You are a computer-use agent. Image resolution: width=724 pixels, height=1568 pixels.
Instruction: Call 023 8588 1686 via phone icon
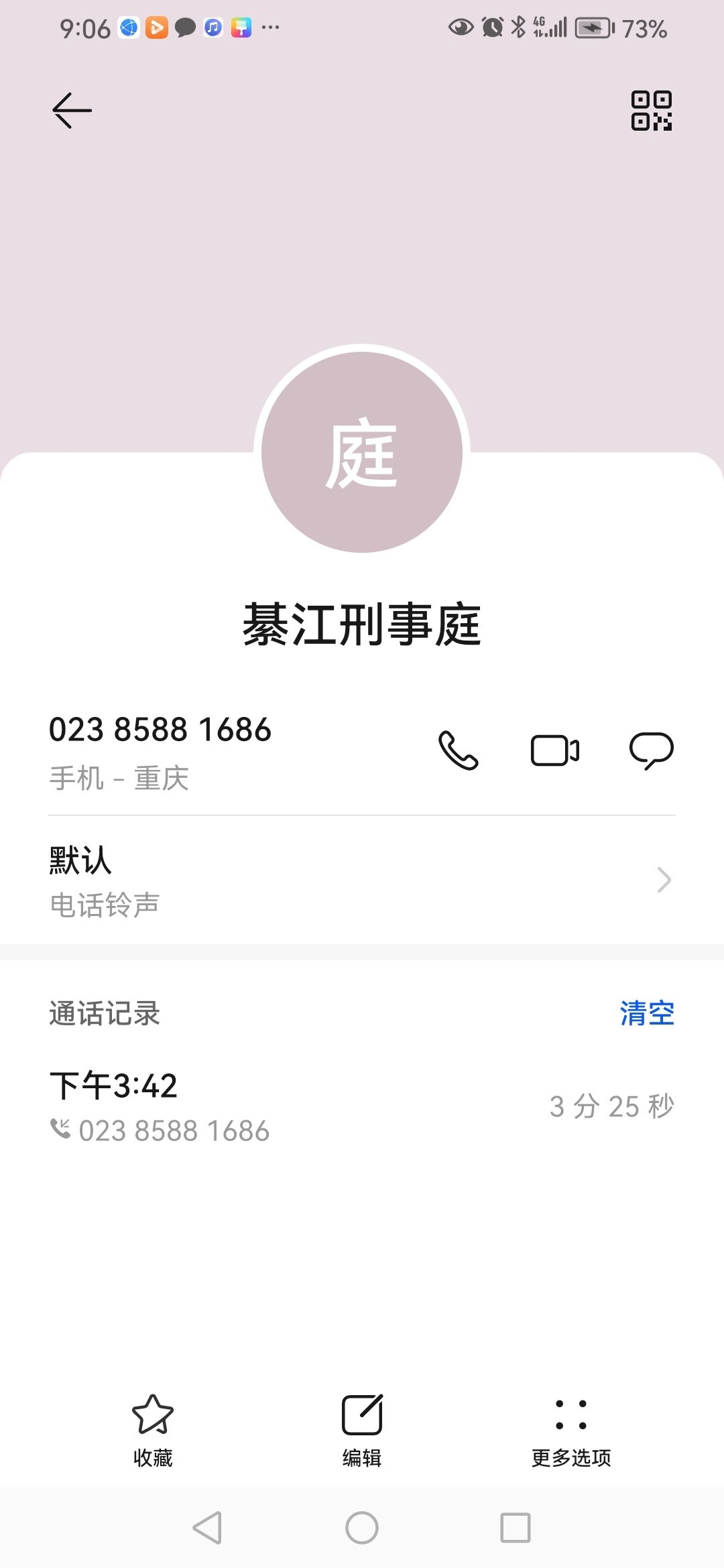point(458,750)
